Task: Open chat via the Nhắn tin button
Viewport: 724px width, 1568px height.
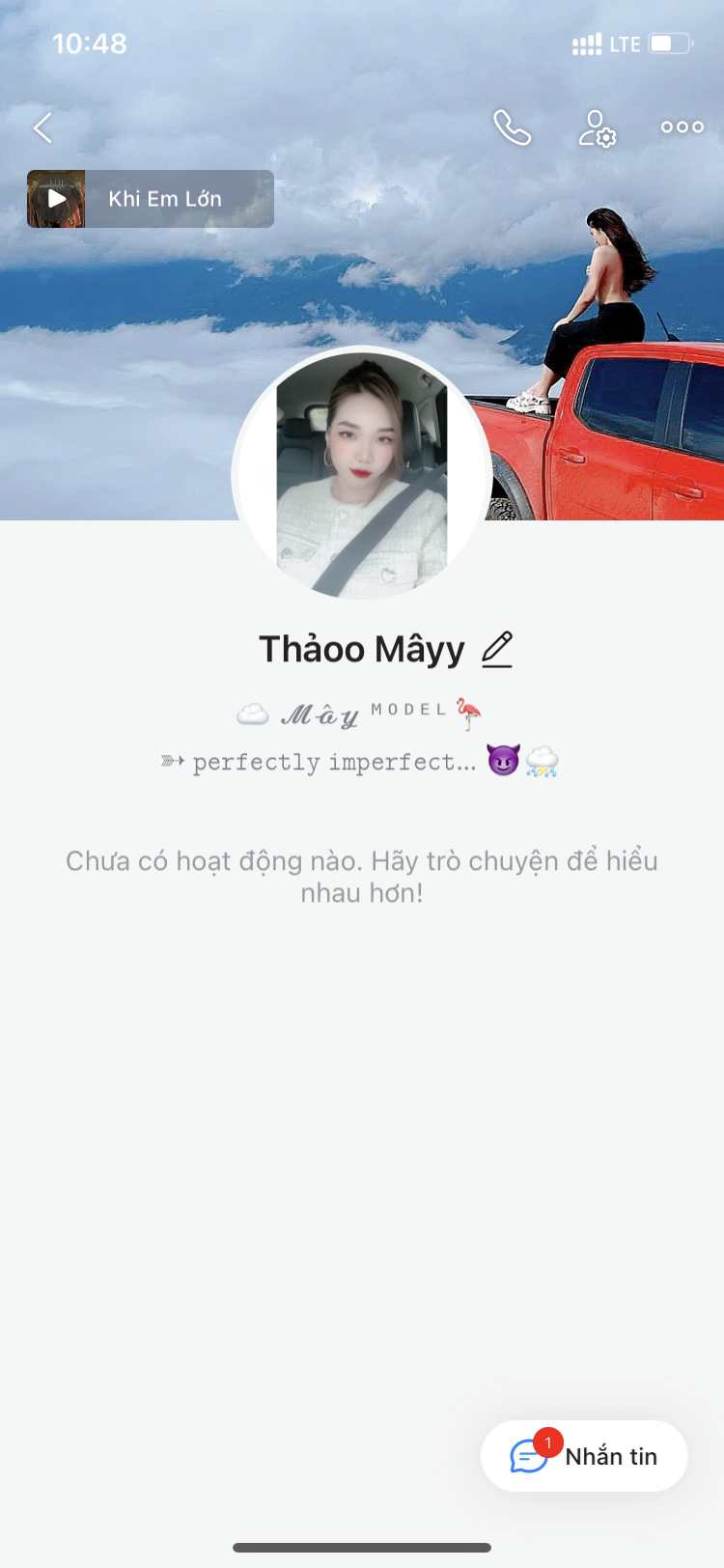Action: coord(584,1456)
